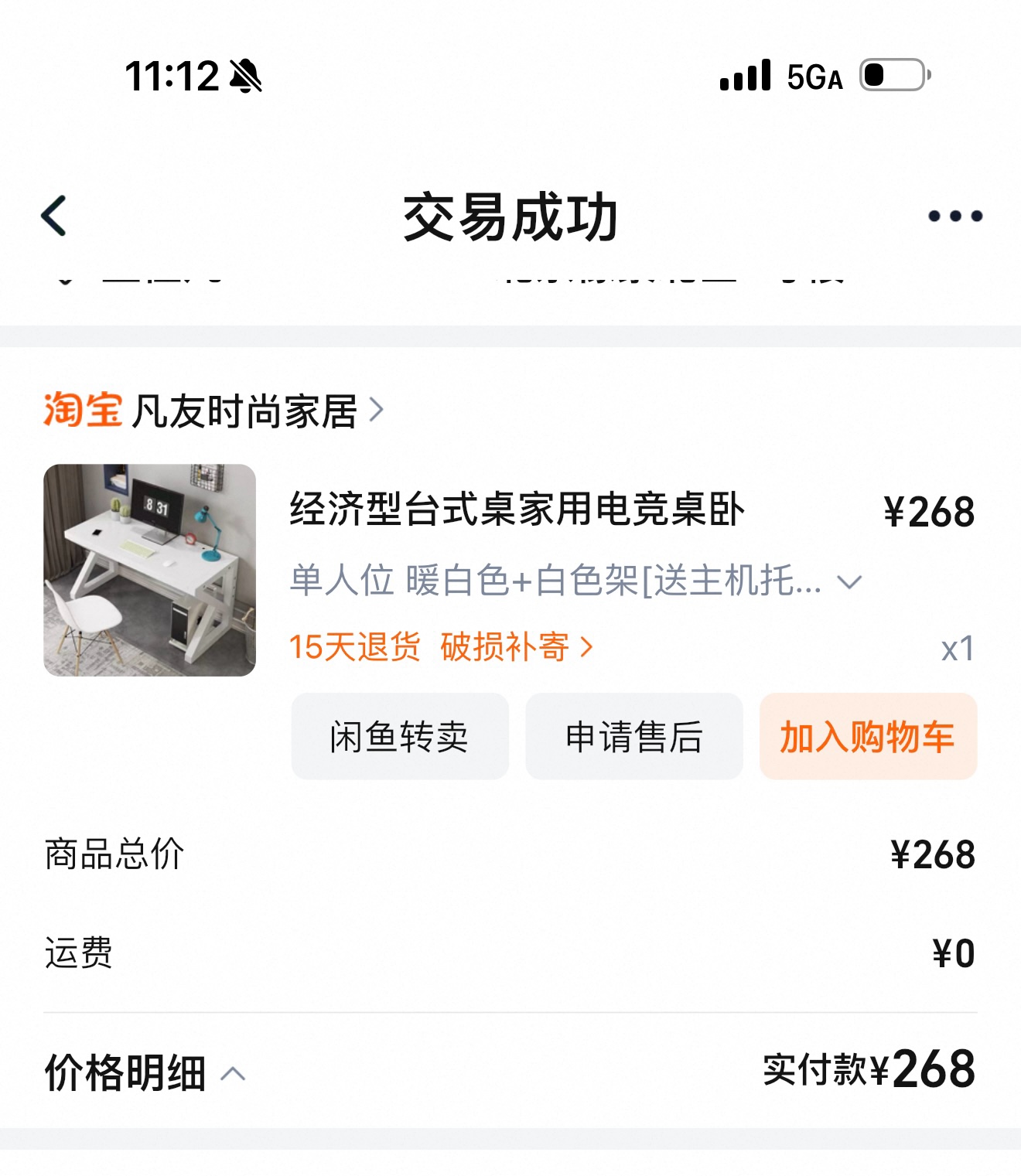Add the desk with 加入购物车
The image size is (1021, 1176).
868,736
